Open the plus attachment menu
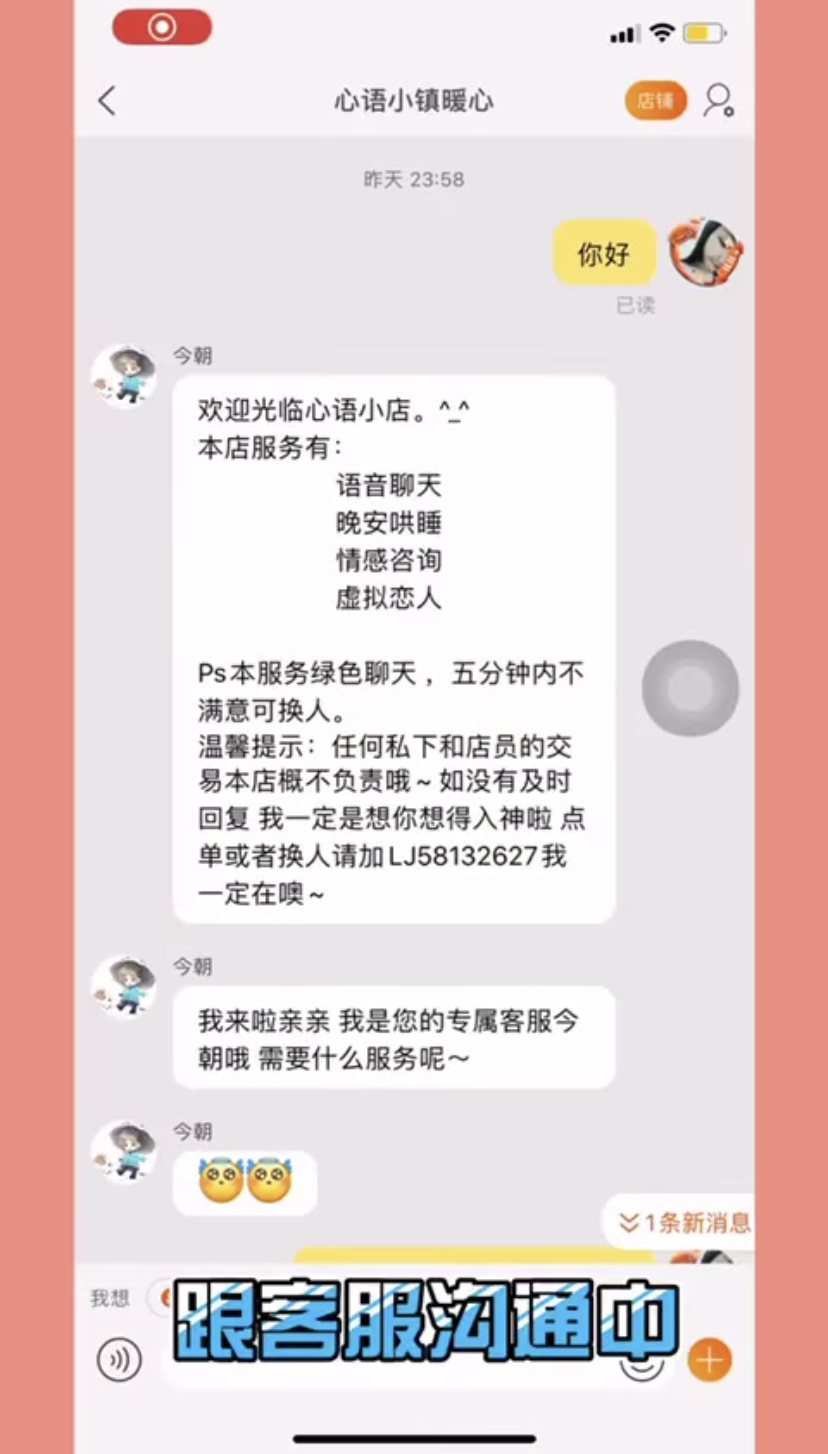 709,1360
